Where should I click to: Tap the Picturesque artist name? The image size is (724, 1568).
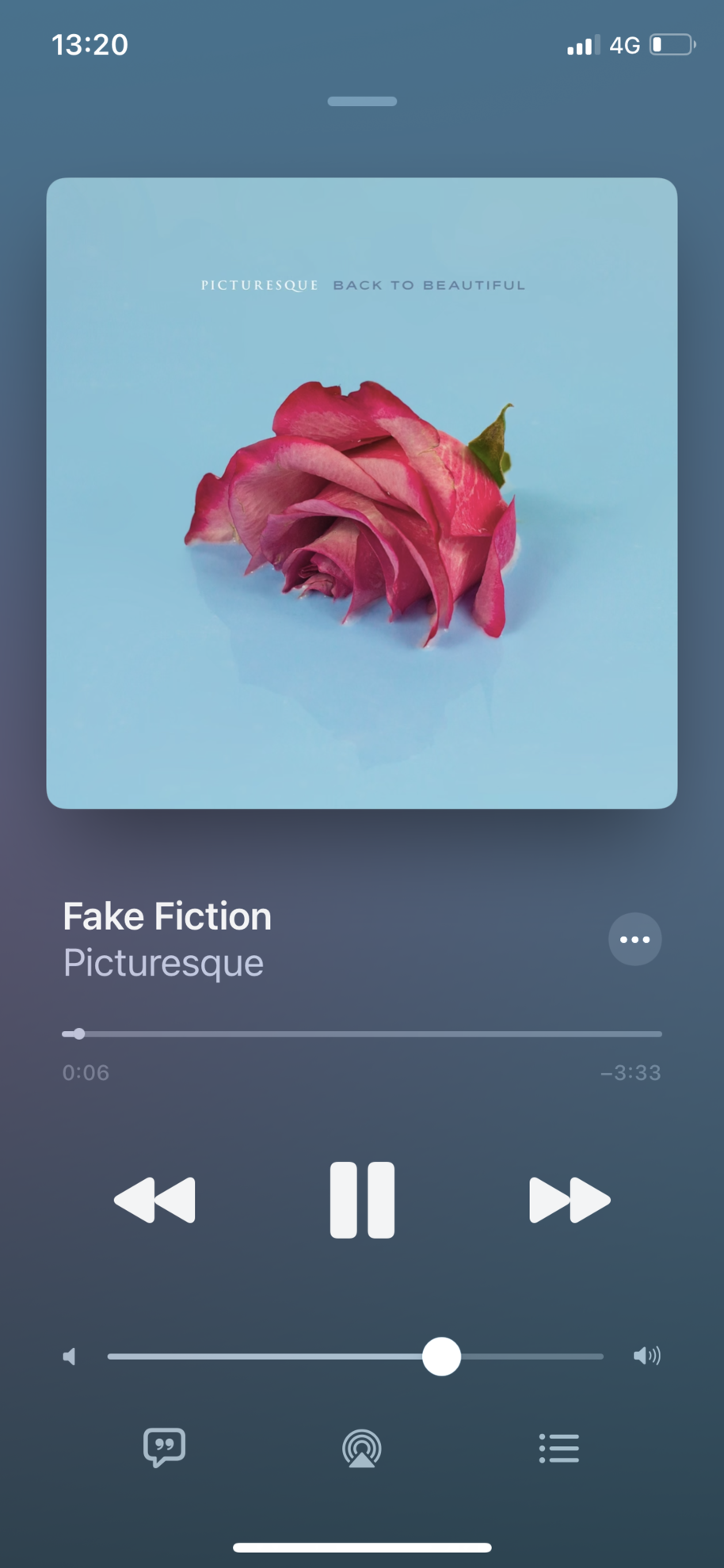pyautogui.click(x=163, y=963)
